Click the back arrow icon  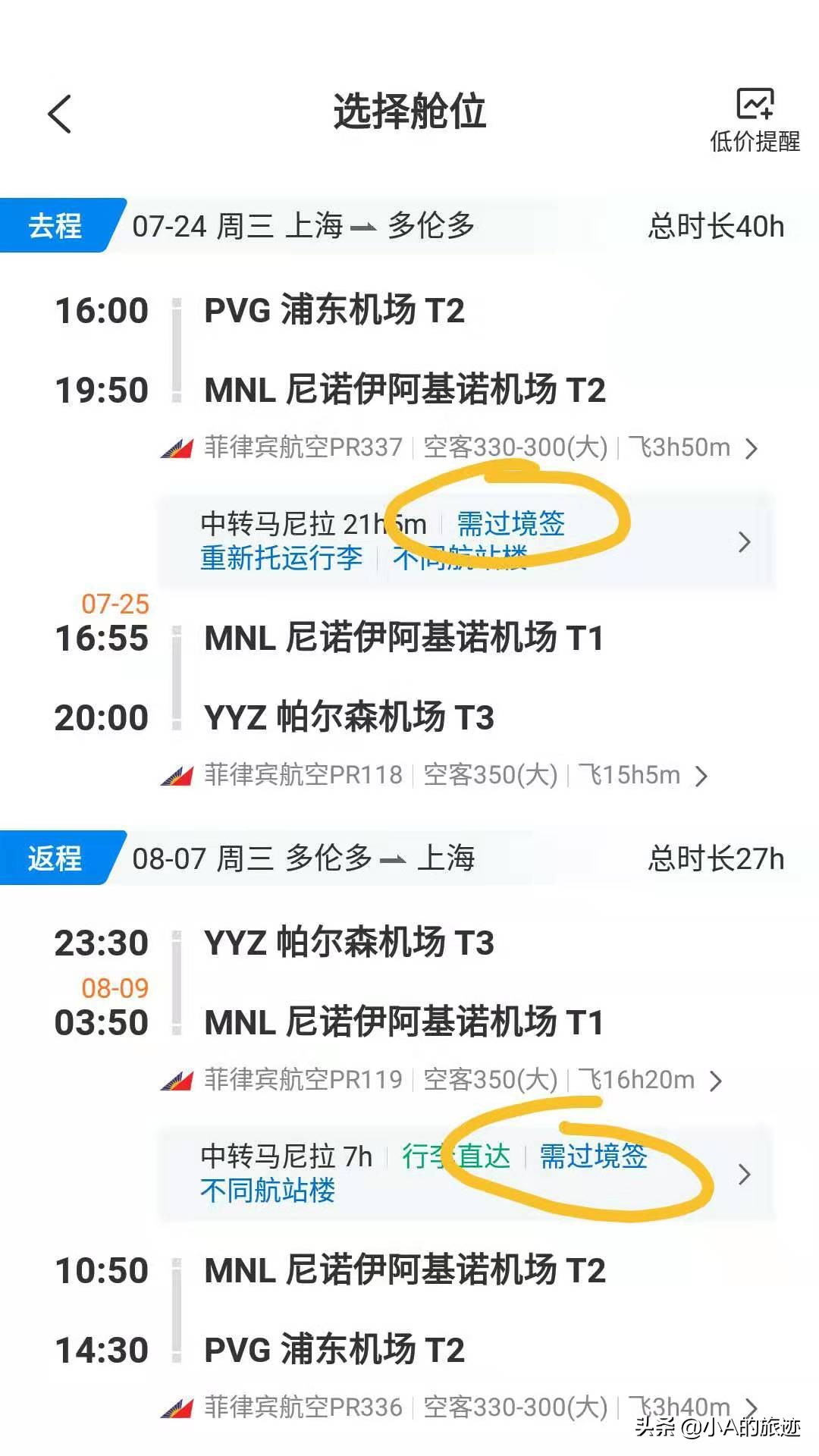[x=61, y=112]
